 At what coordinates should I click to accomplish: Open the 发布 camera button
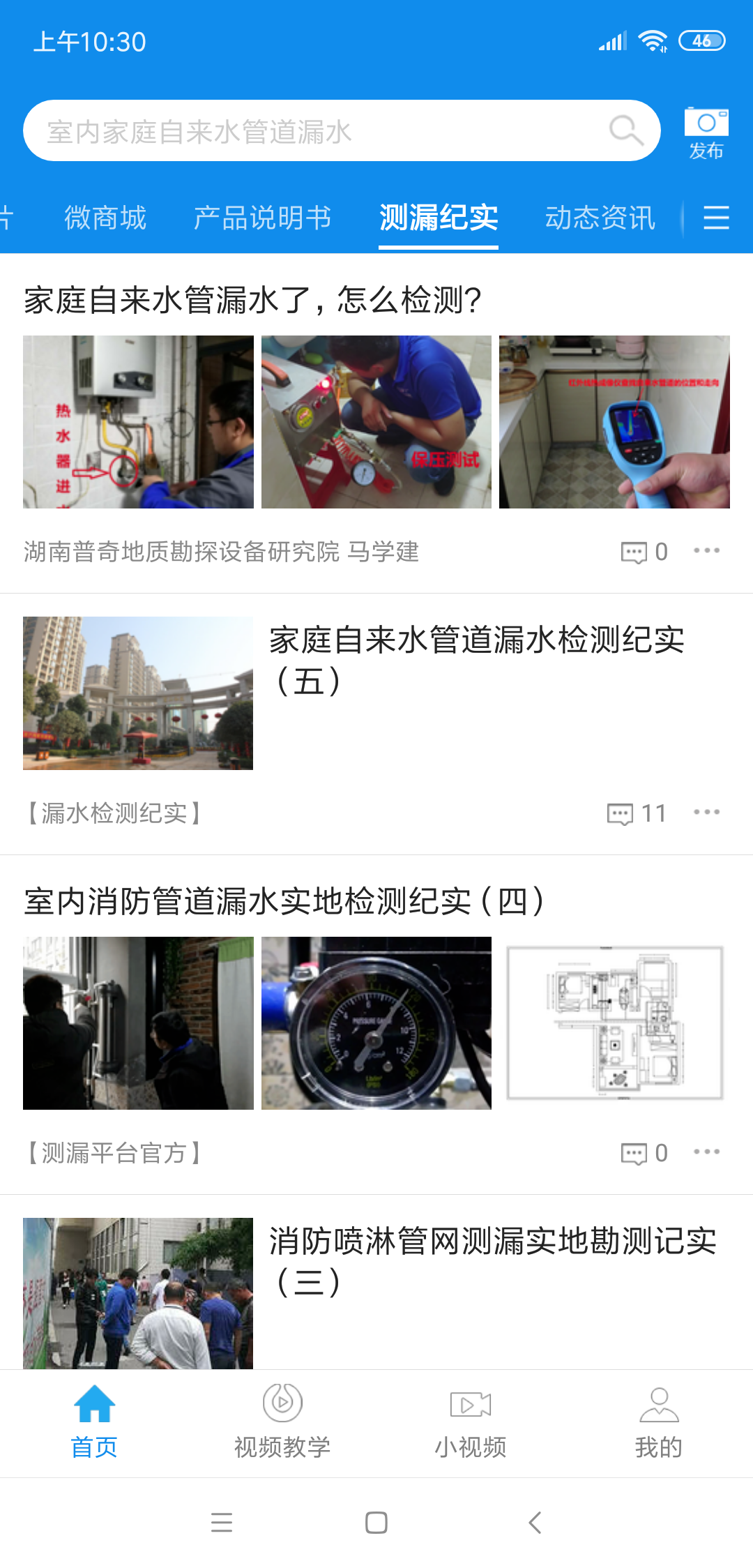click(706, 133)
